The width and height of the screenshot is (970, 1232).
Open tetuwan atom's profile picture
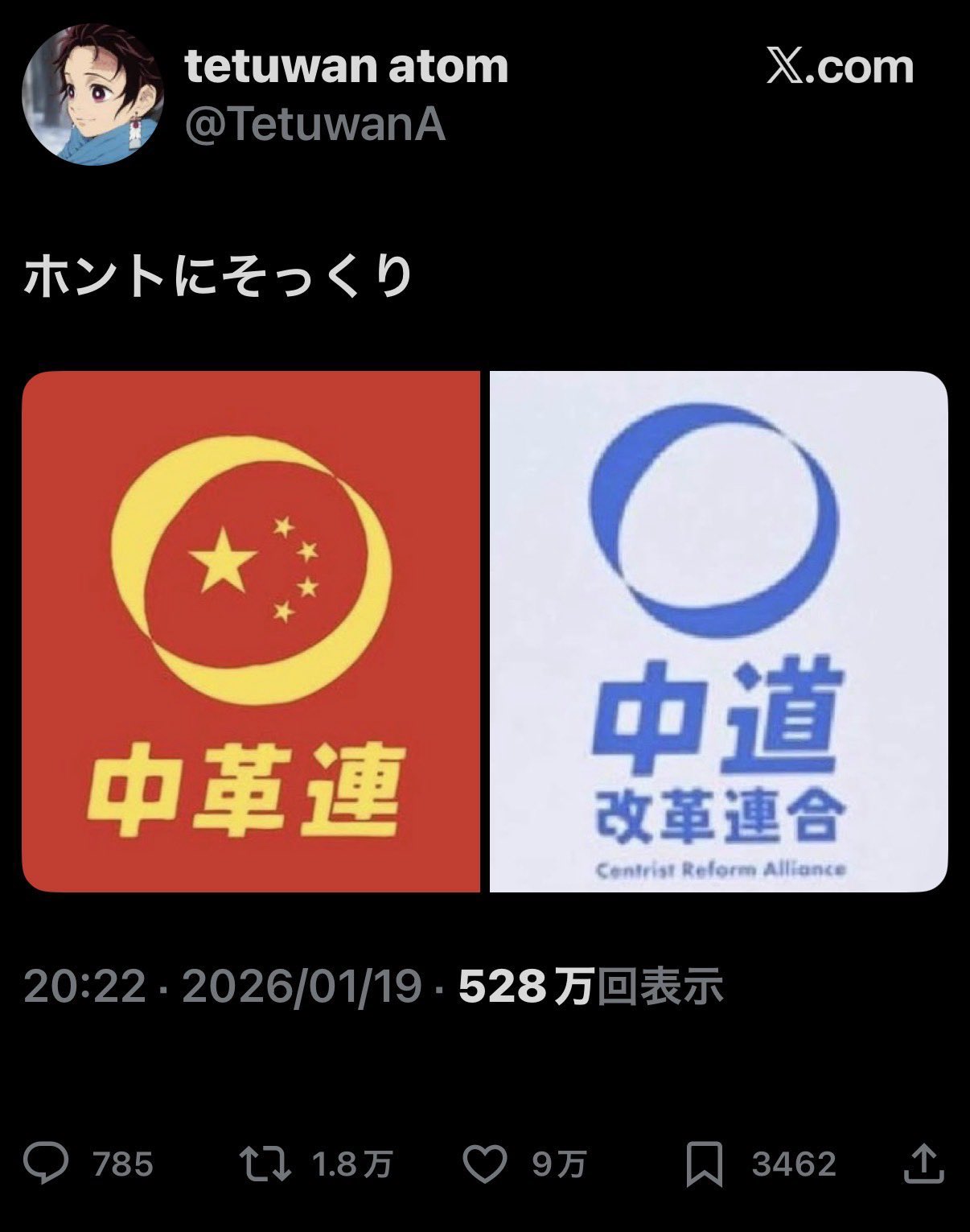click(92, 95)
